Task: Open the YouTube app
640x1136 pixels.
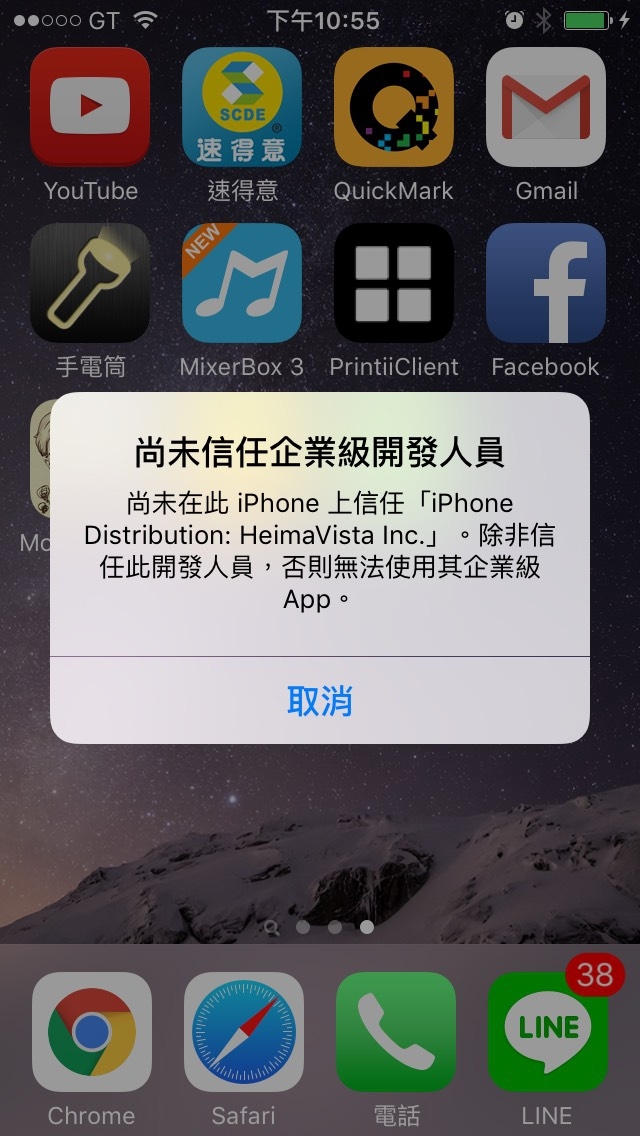Action: (x=91, y=107)
